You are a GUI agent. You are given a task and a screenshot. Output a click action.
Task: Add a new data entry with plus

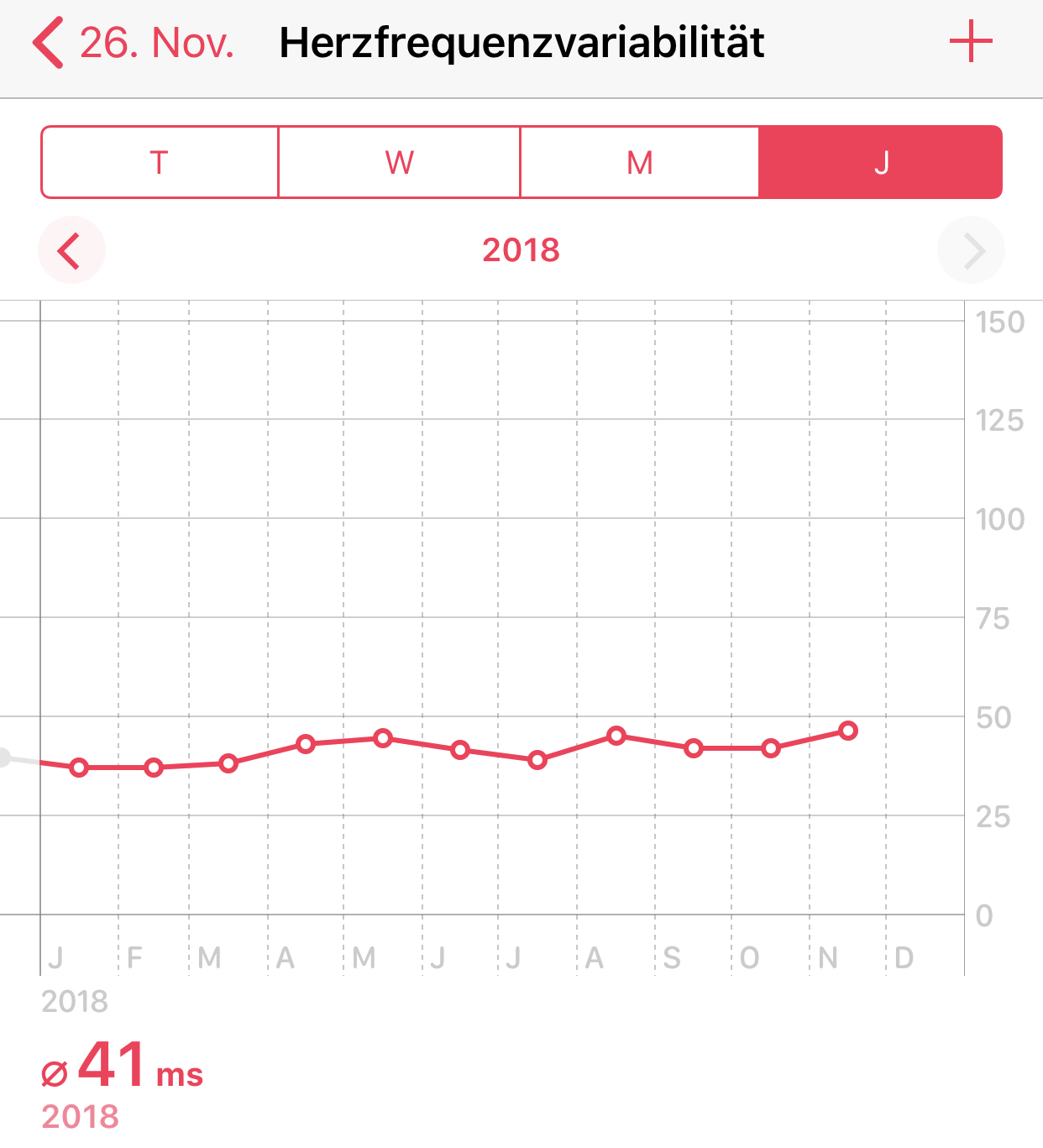tap(971, 42)
